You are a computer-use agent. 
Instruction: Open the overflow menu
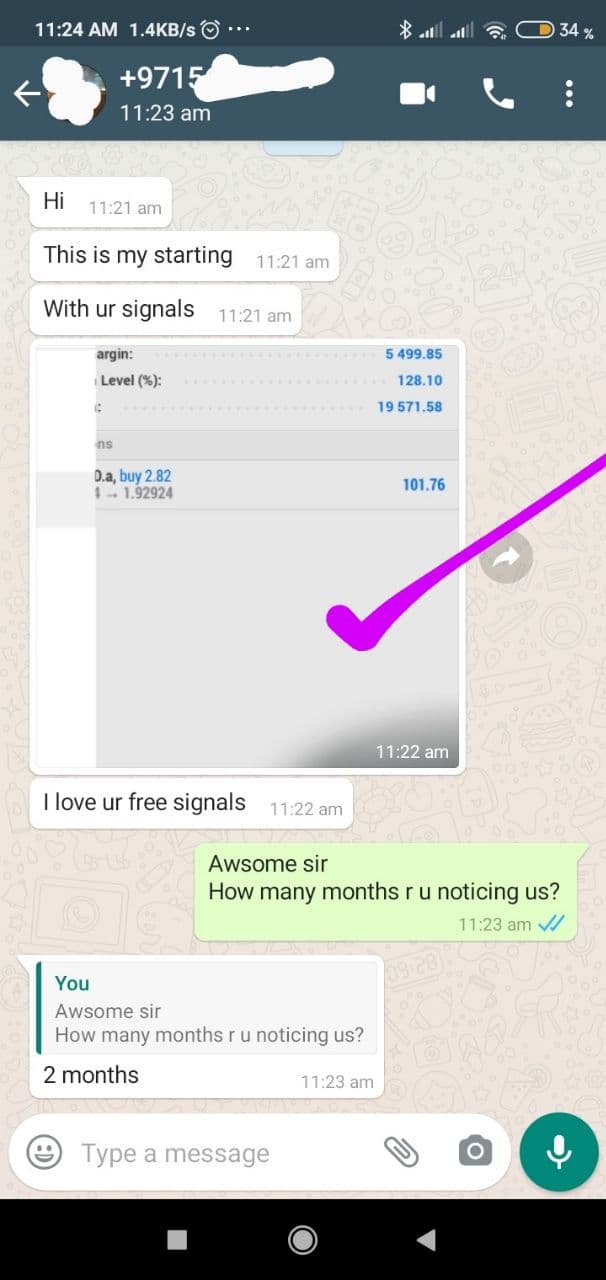(x=569, y=94)
